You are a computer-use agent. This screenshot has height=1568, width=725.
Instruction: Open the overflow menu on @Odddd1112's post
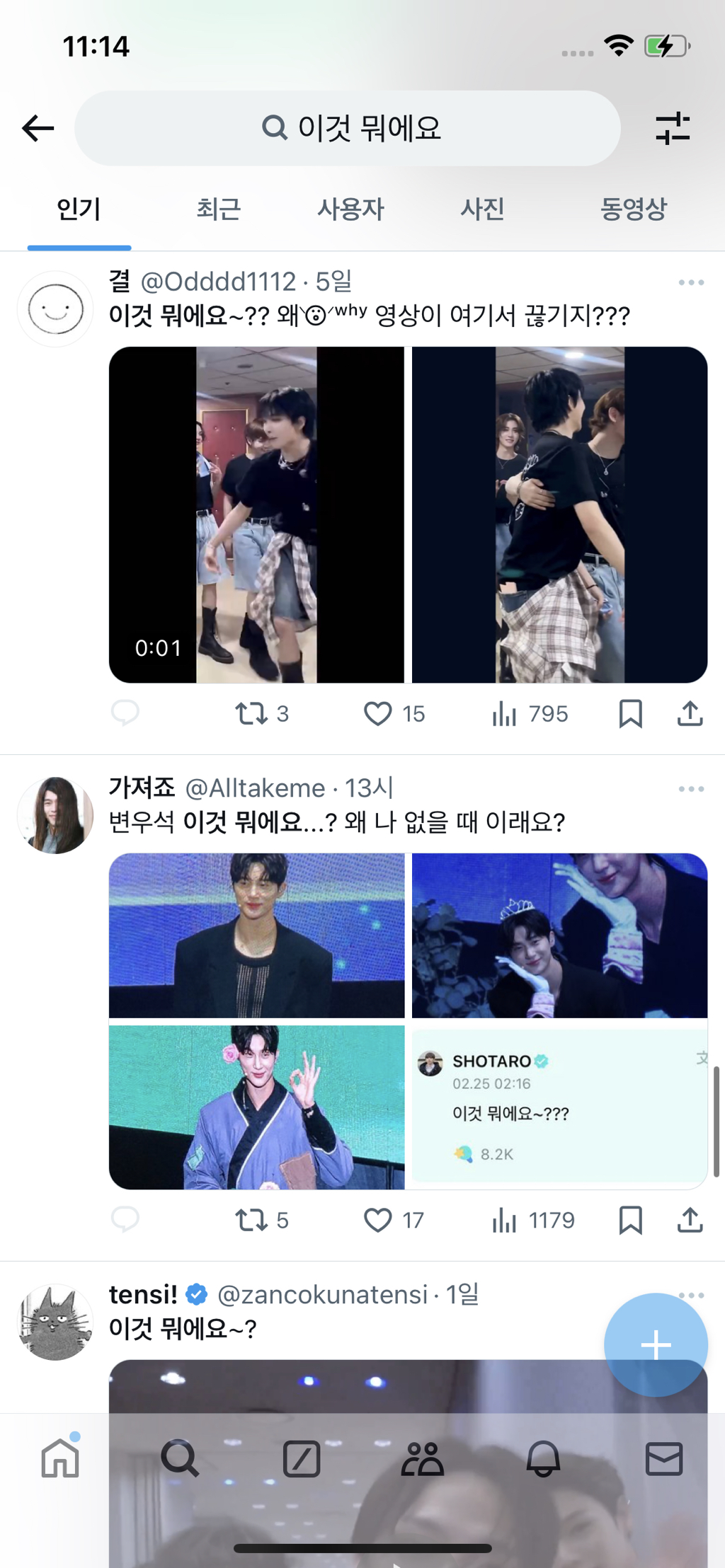click(x=690, y=282)
